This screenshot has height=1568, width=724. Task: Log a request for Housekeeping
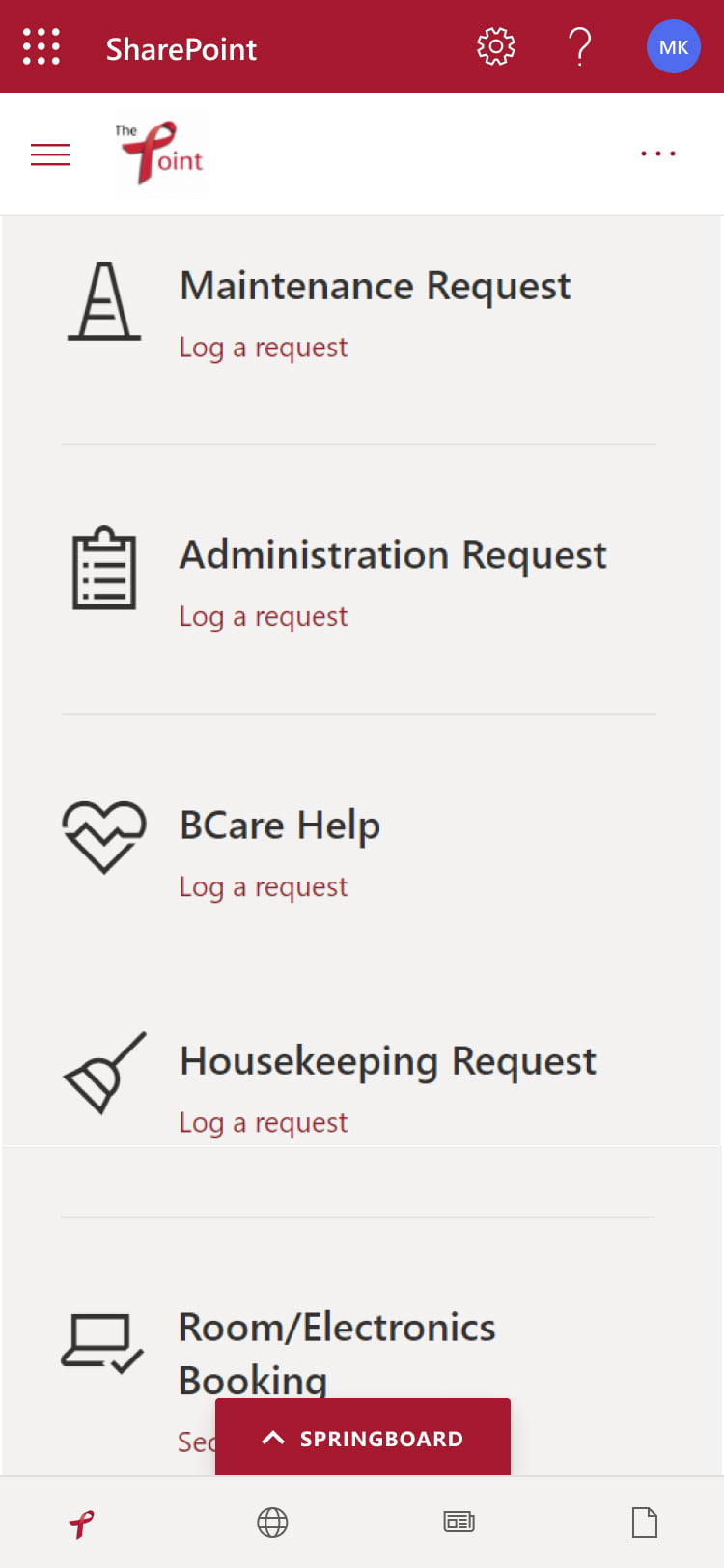click(x=263, y=1122)
